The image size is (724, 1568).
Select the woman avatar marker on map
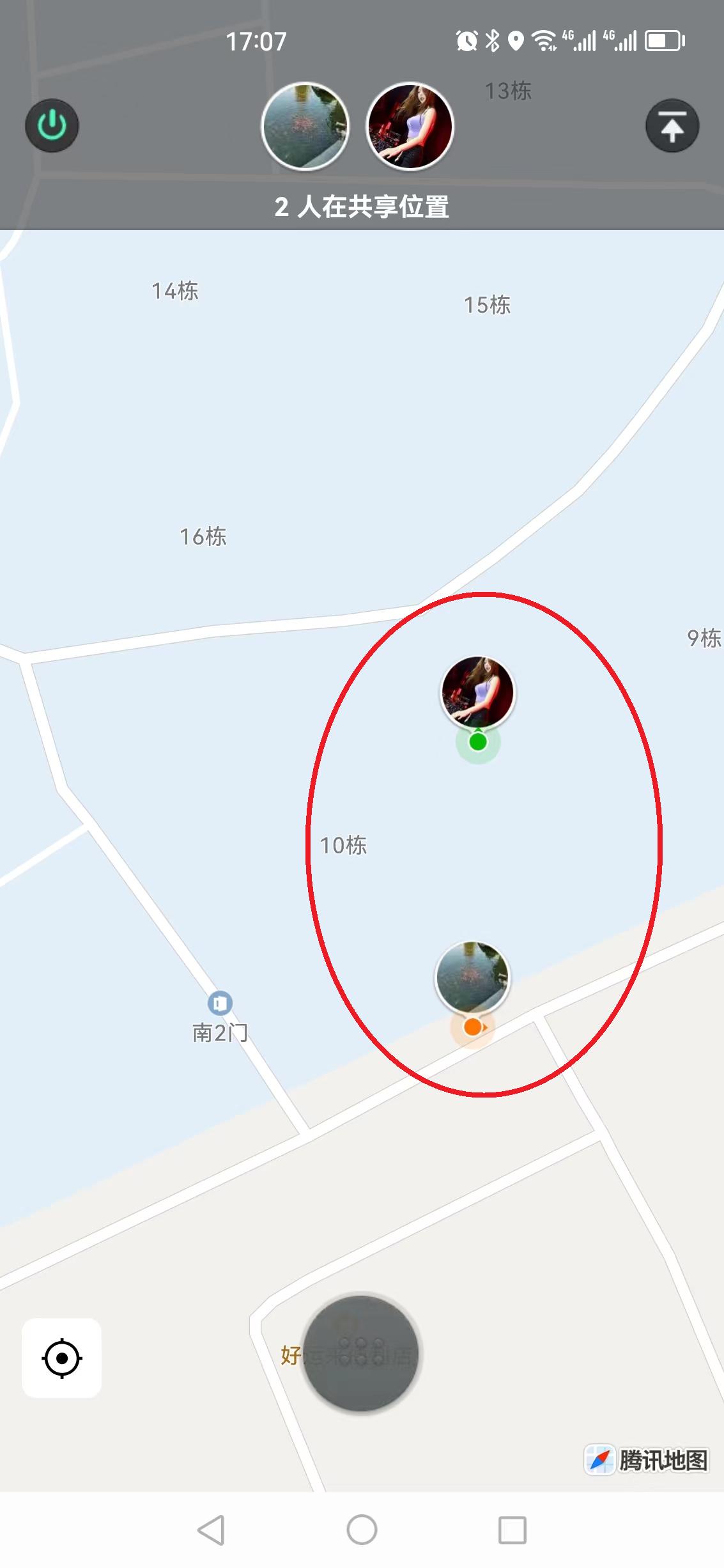point(477,692)
